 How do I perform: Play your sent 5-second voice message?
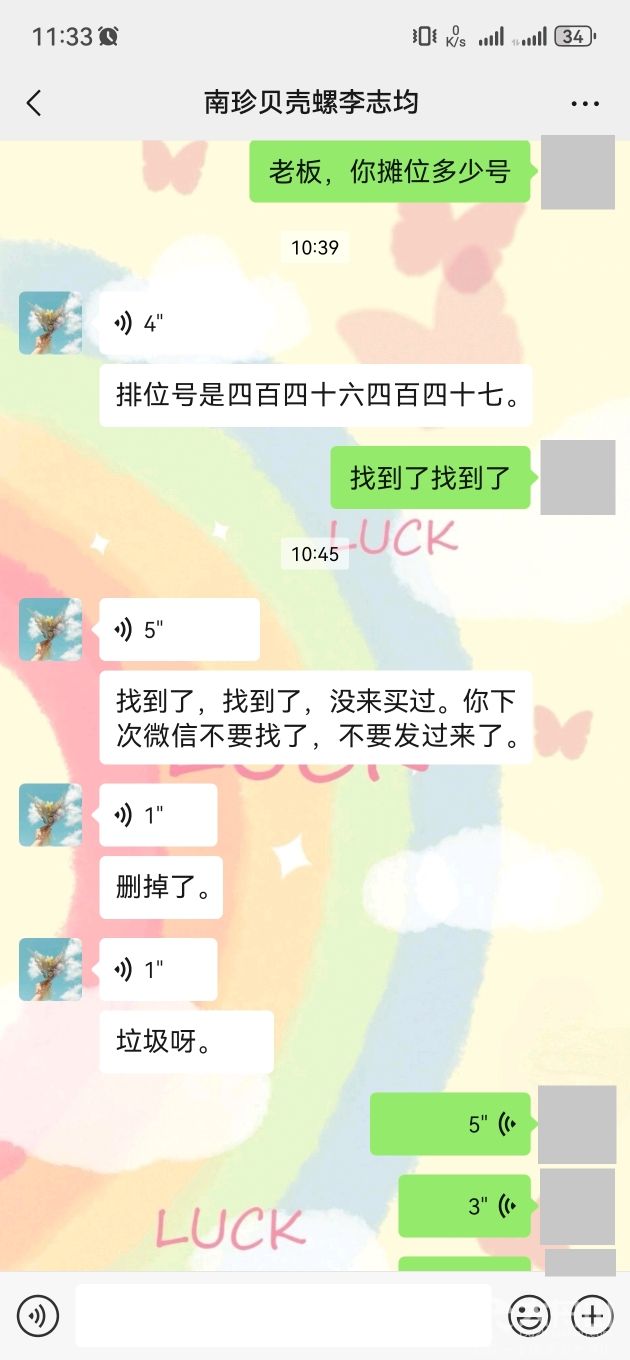pos(450,1124)
